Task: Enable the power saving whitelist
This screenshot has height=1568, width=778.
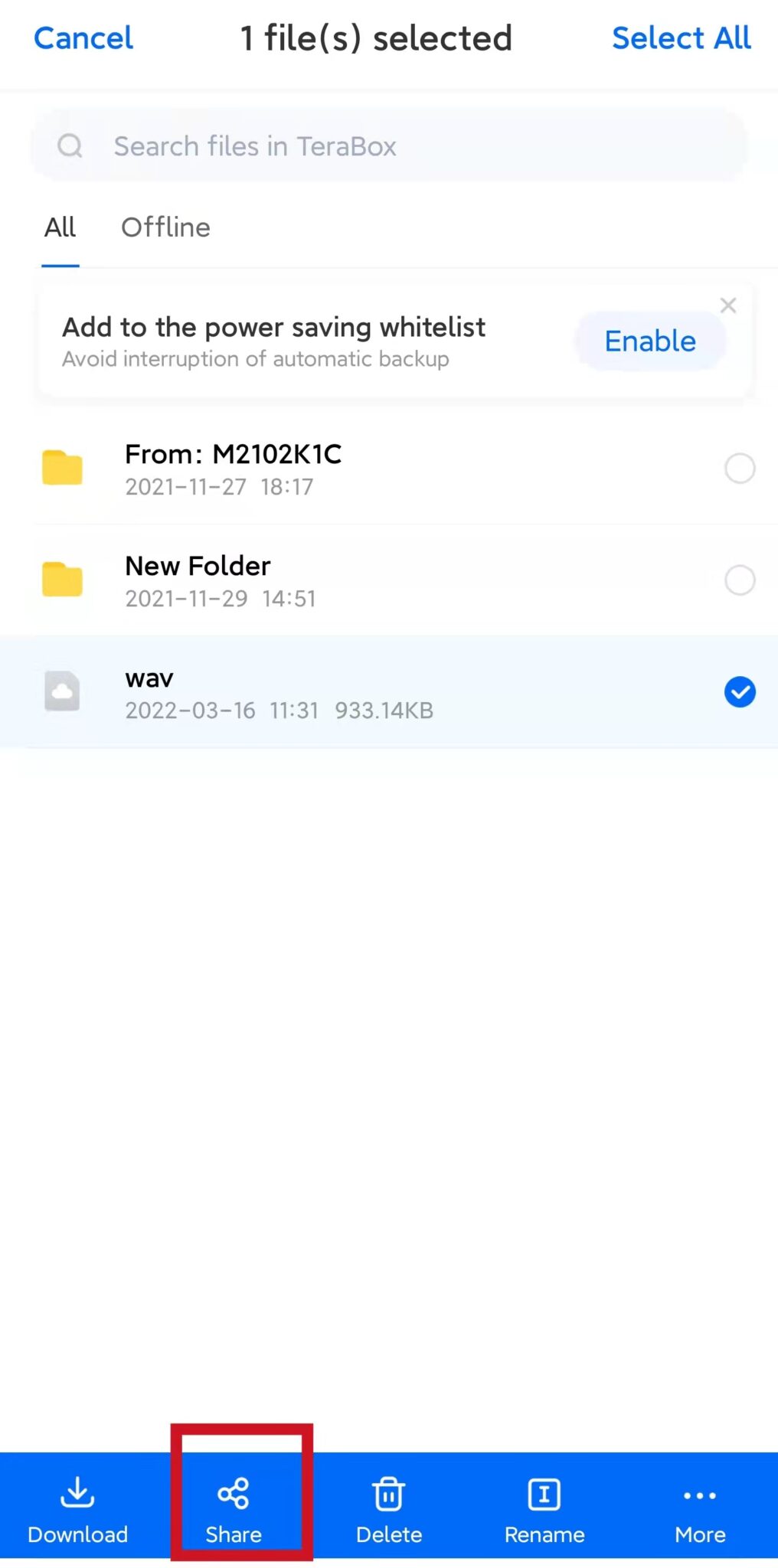Action: [649, 341]
